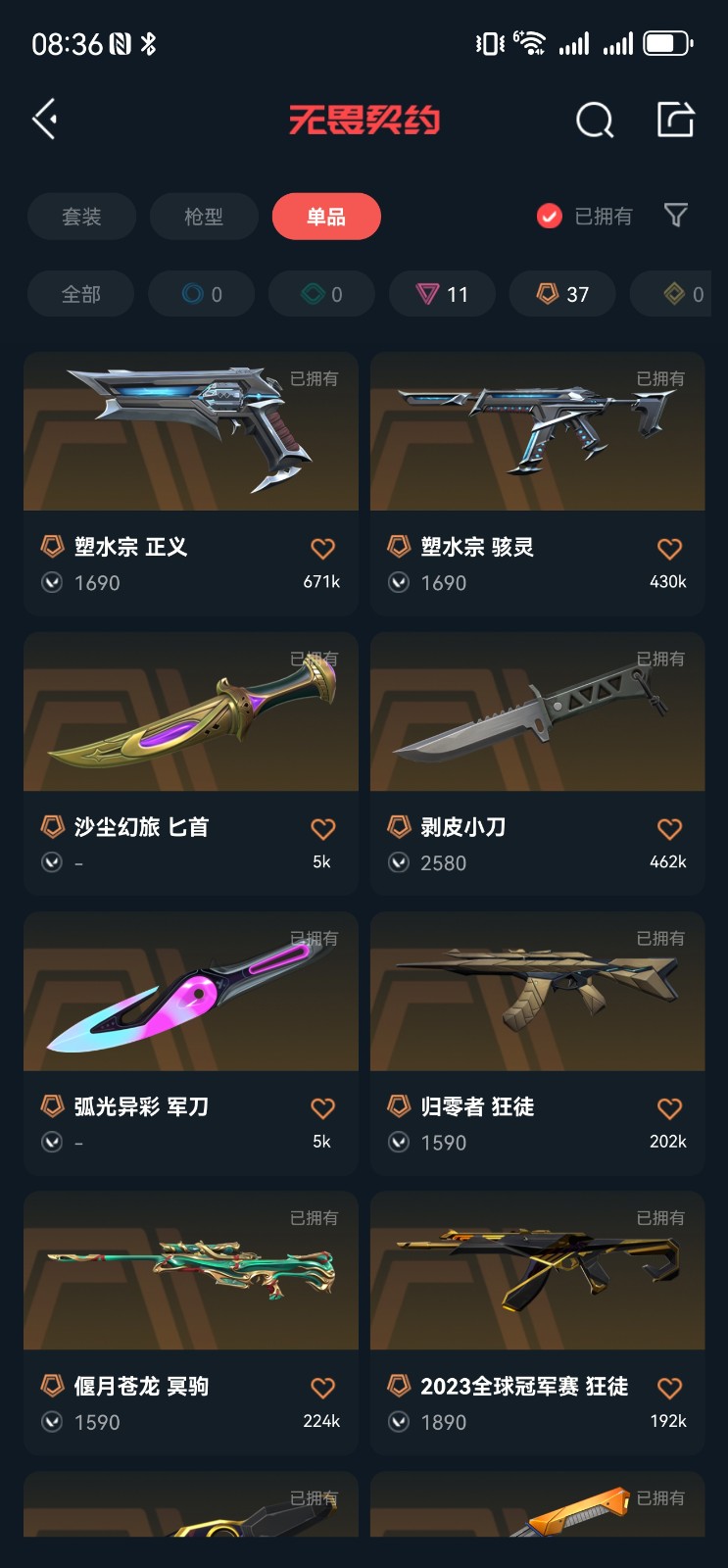Share this collection page
The height and width of the screenshot is (1568, 728).
point(675,120)
